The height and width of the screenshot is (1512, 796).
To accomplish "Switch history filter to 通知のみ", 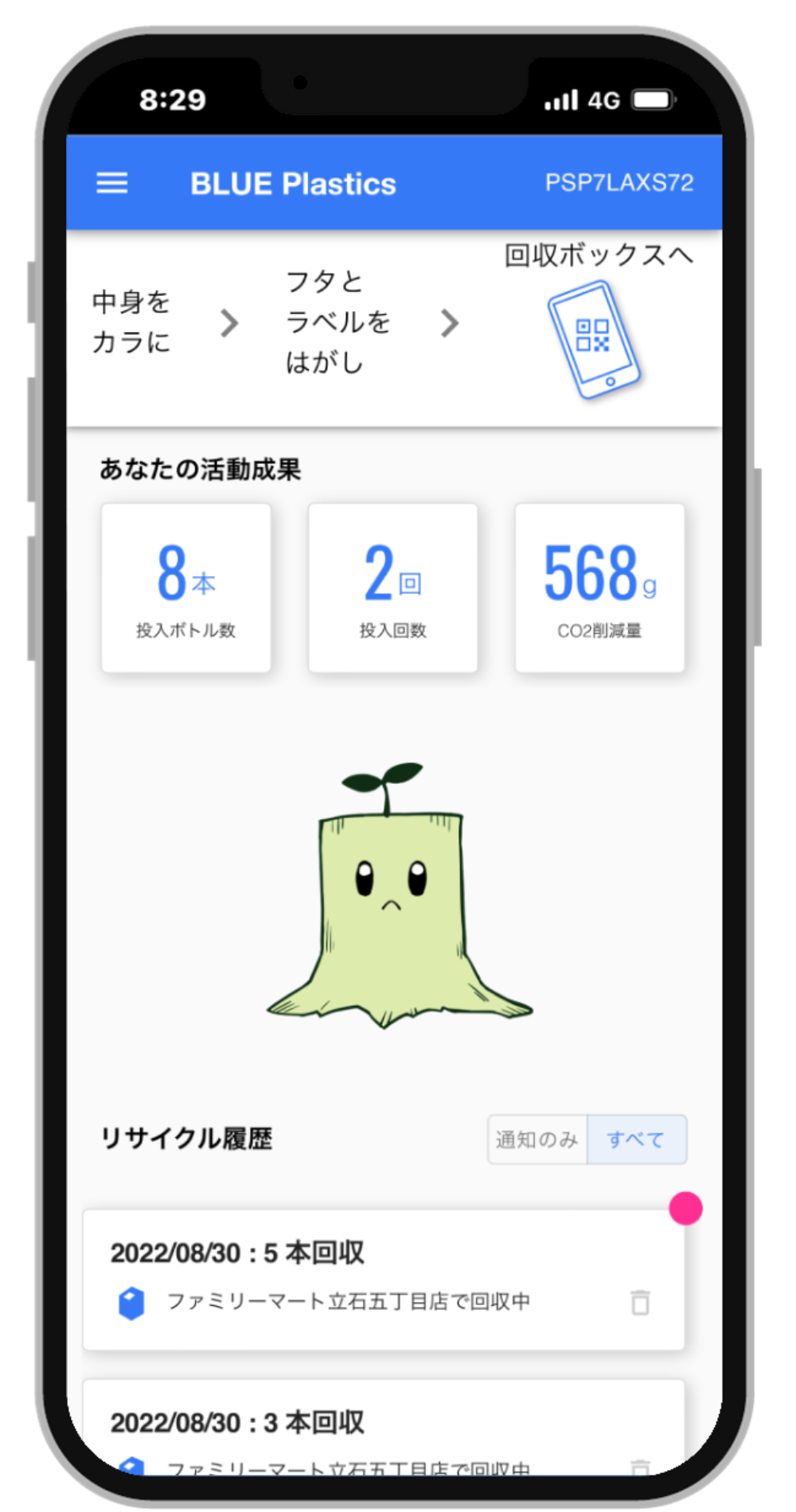I will click(x=537, y=1140).
